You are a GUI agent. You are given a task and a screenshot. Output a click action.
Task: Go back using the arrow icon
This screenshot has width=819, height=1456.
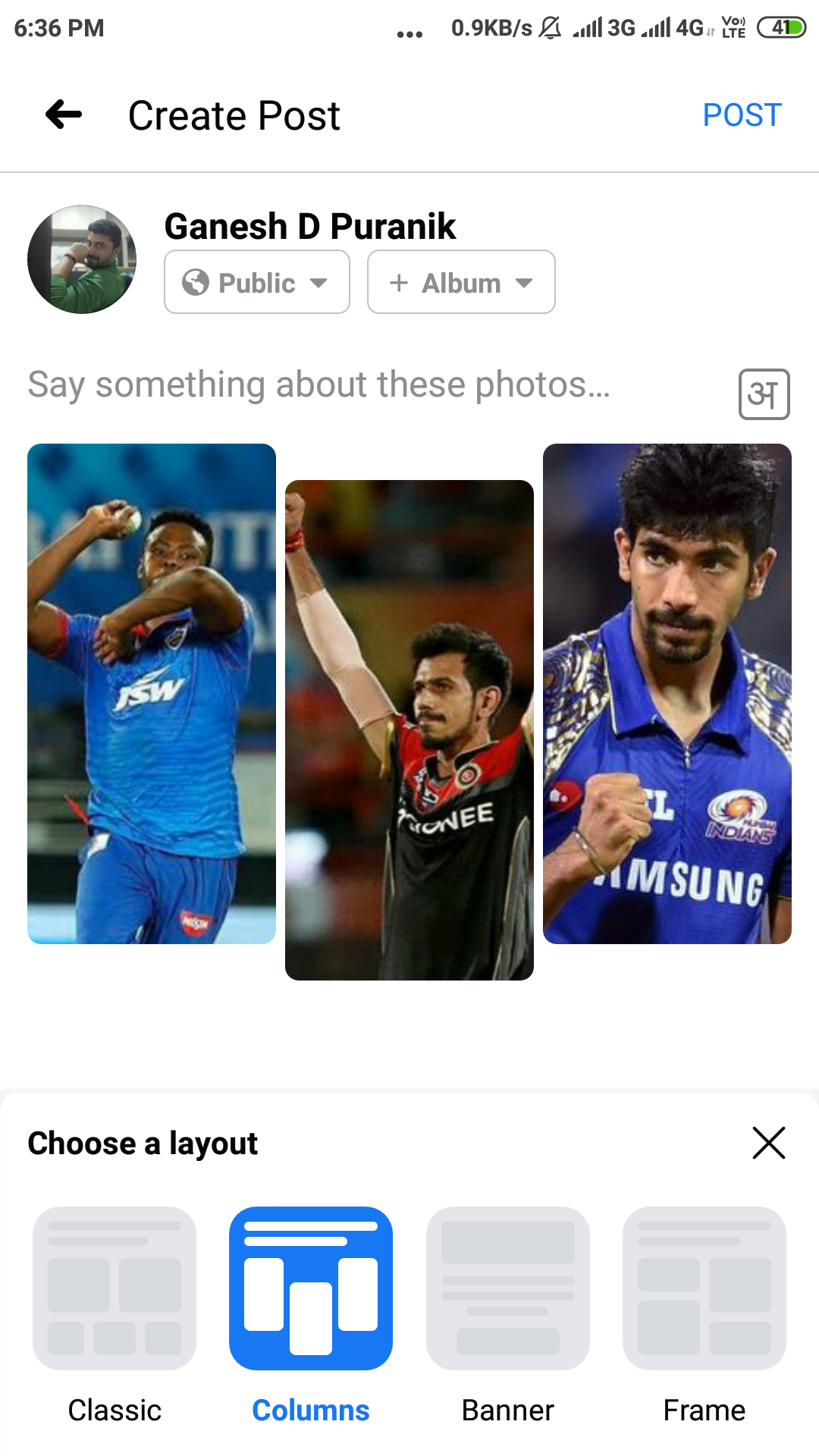[64, 115]
